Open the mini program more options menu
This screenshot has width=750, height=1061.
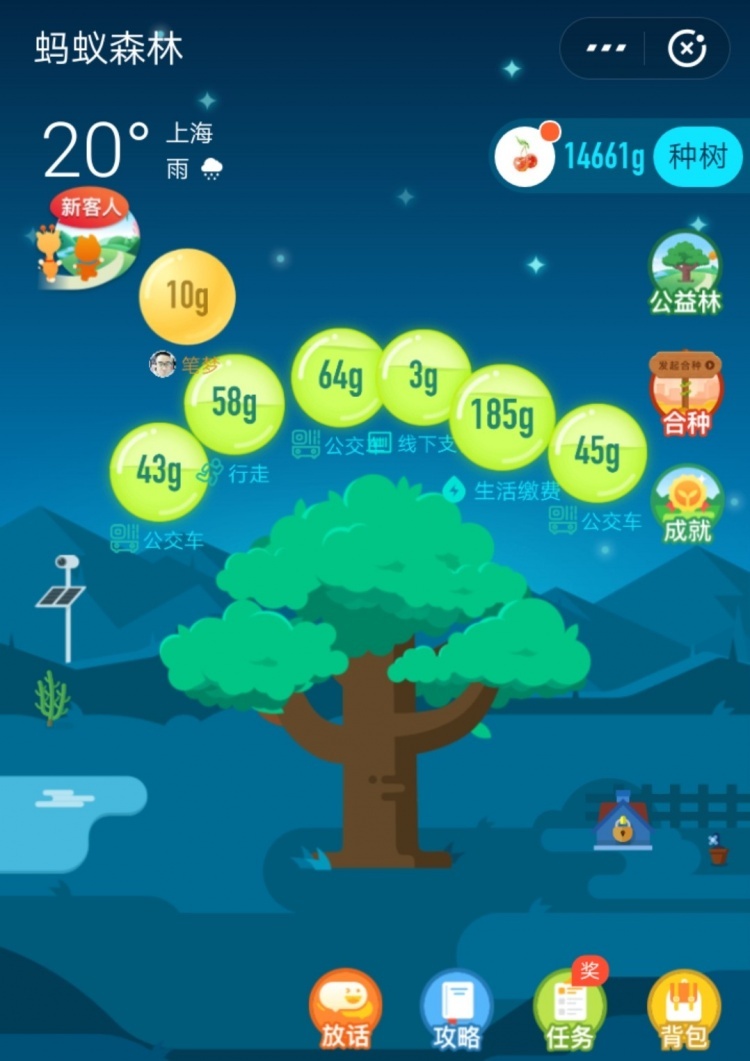tap(606, 48)
